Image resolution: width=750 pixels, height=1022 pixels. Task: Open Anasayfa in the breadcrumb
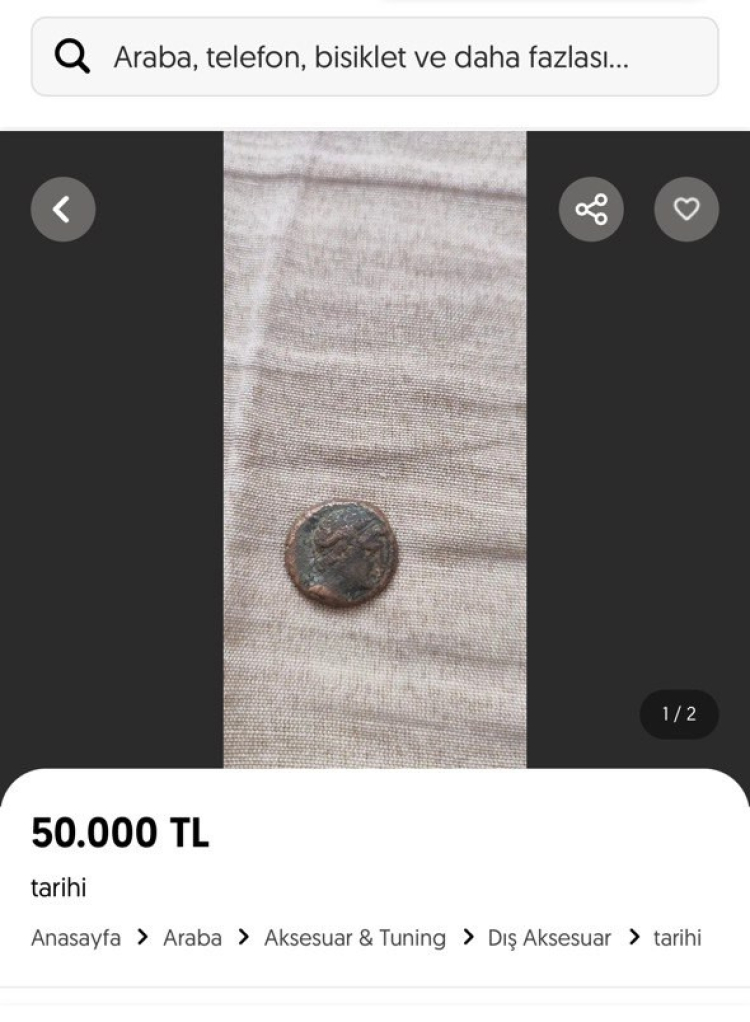[x=76, y=938]
